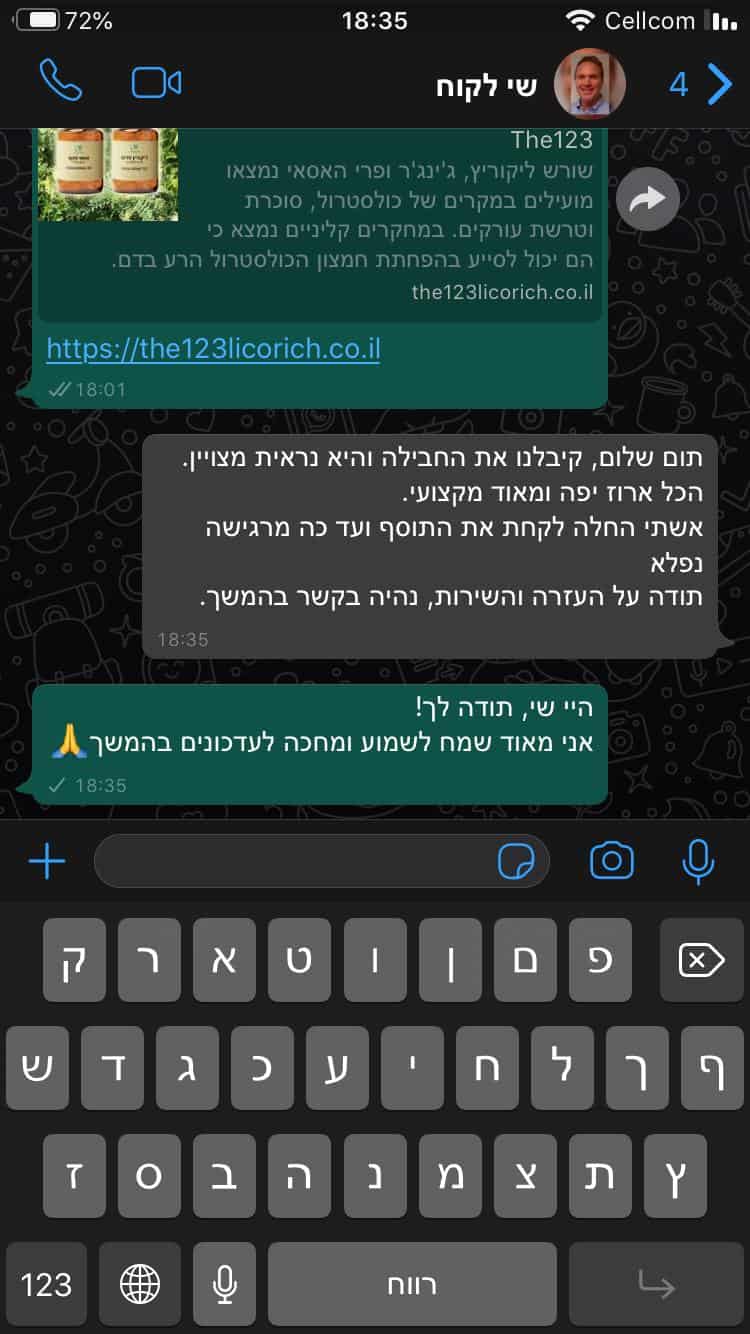Start a video call with שי לקוח
The height and width of the screenshot is (1334, 750).
click(156, 83)
